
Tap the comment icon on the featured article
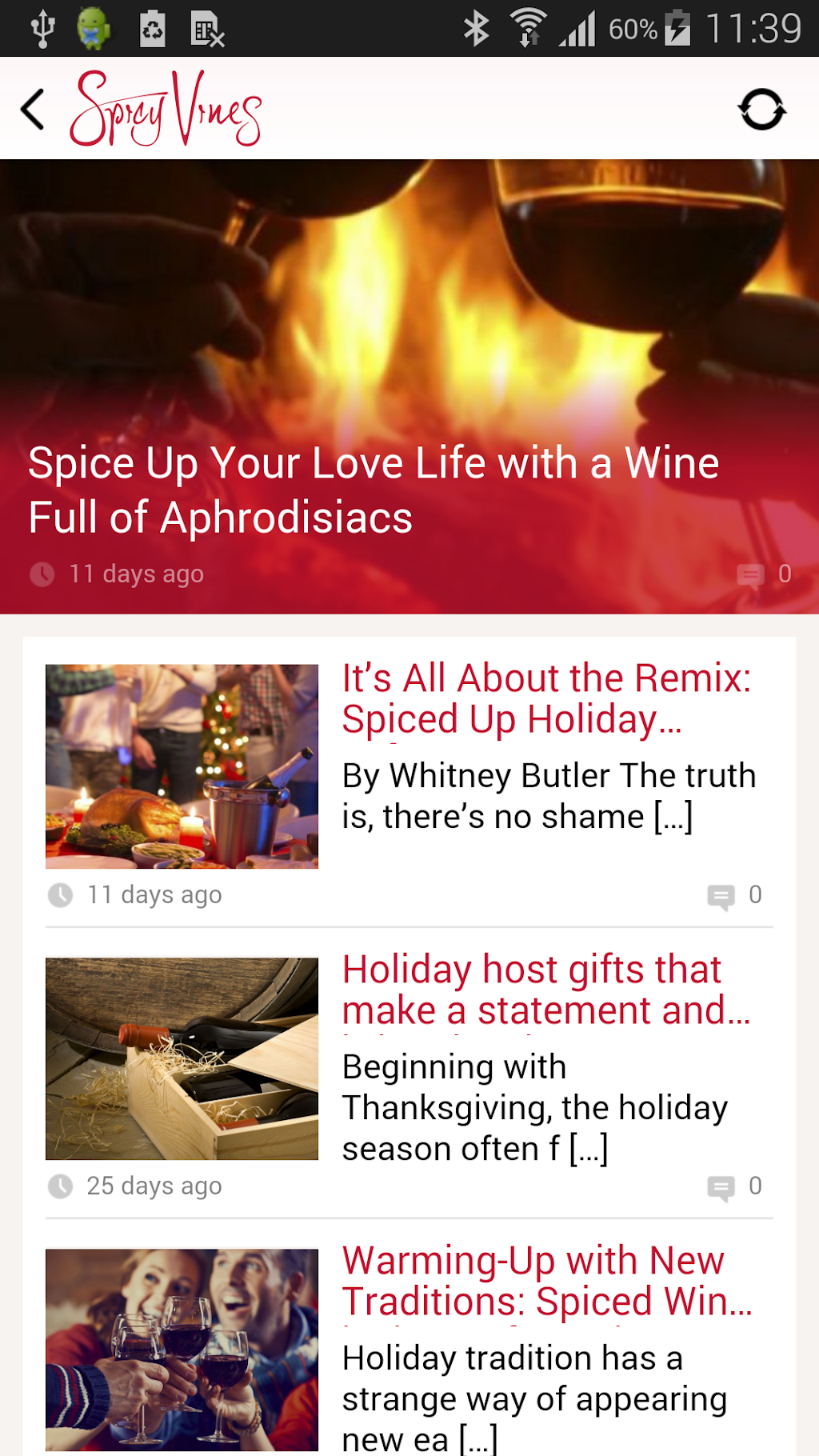tap(750, 574)
